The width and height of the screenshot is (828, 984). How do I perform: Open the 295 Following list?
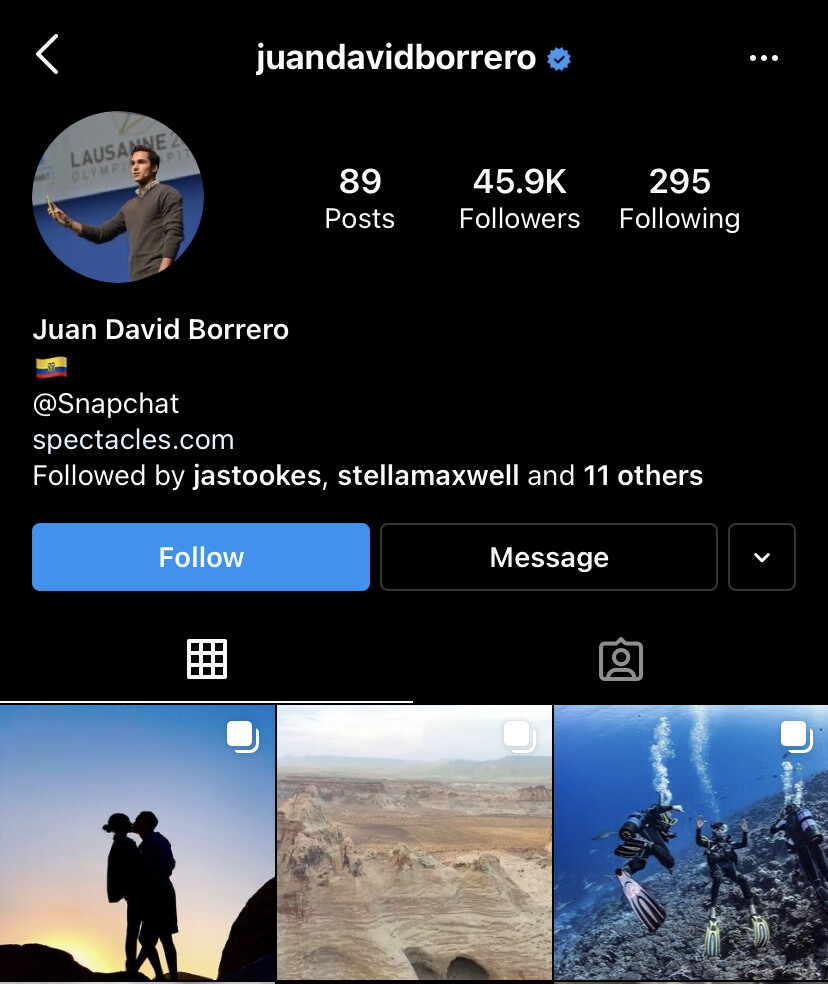point(679,198)
